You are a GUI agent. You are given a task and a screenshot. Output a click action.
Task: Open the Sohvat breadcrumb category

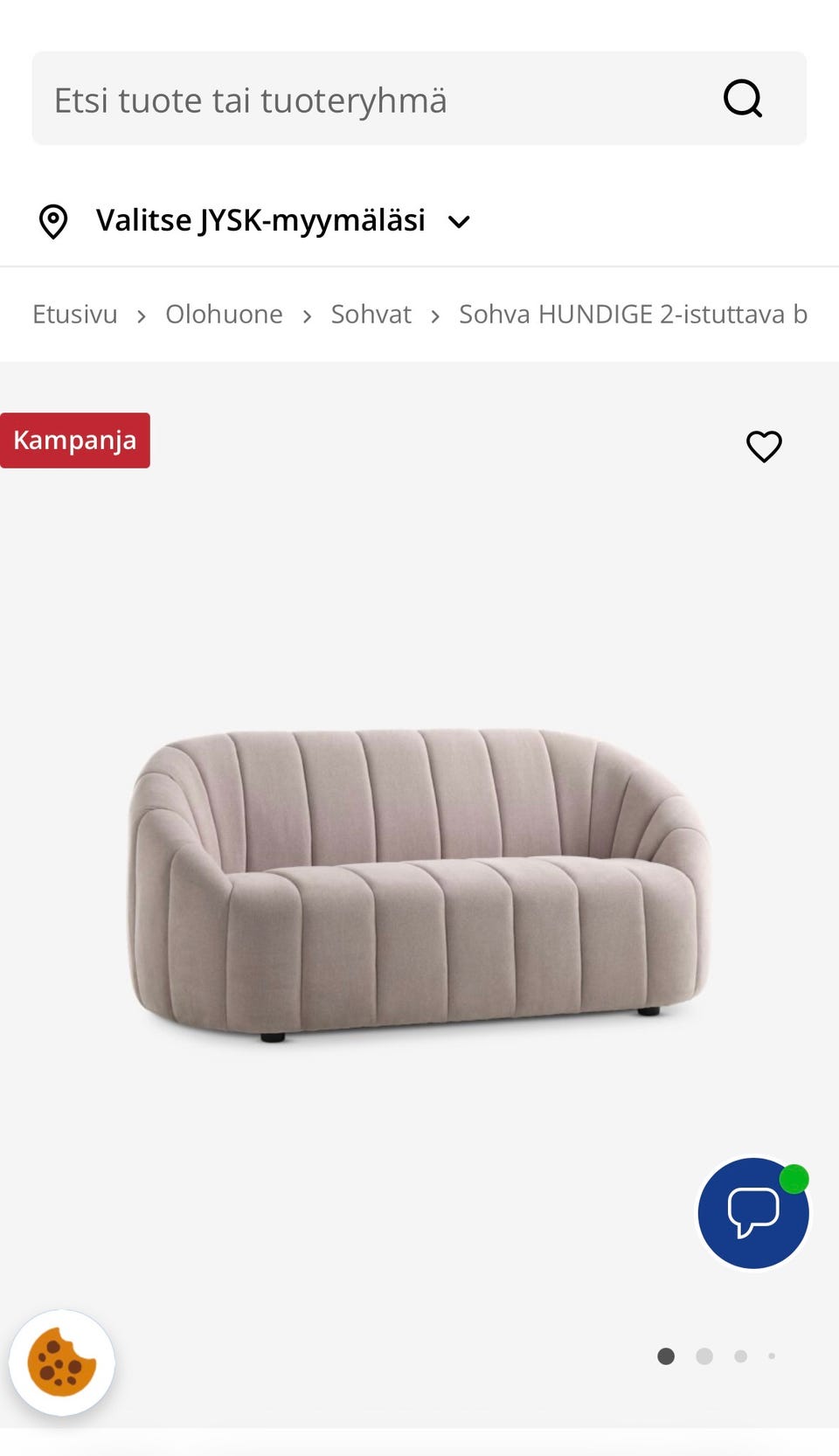point(371,315)
